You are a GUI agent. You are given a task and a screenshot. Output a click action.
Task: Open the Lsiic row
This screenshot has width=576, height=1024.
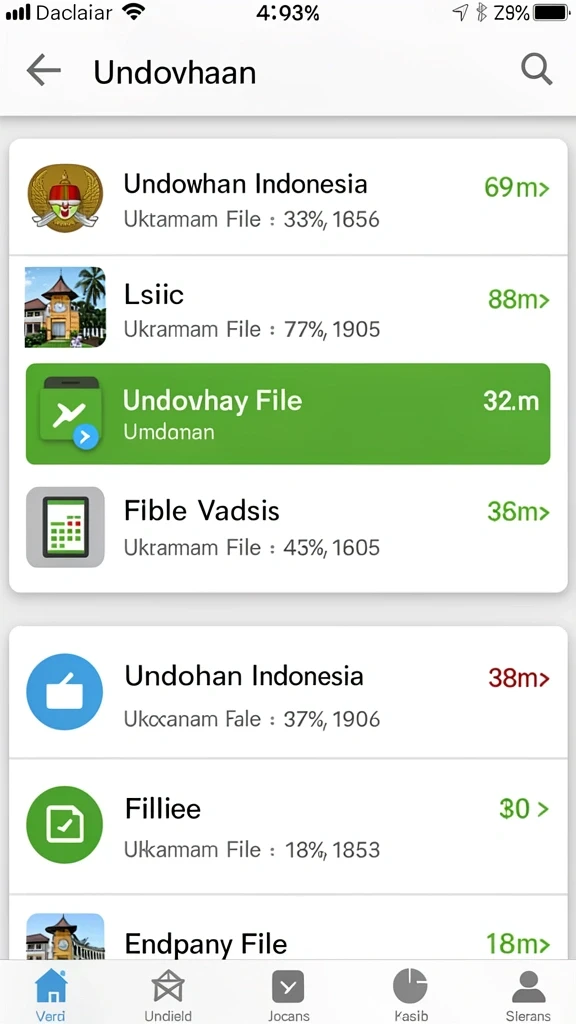coord(288,308)
